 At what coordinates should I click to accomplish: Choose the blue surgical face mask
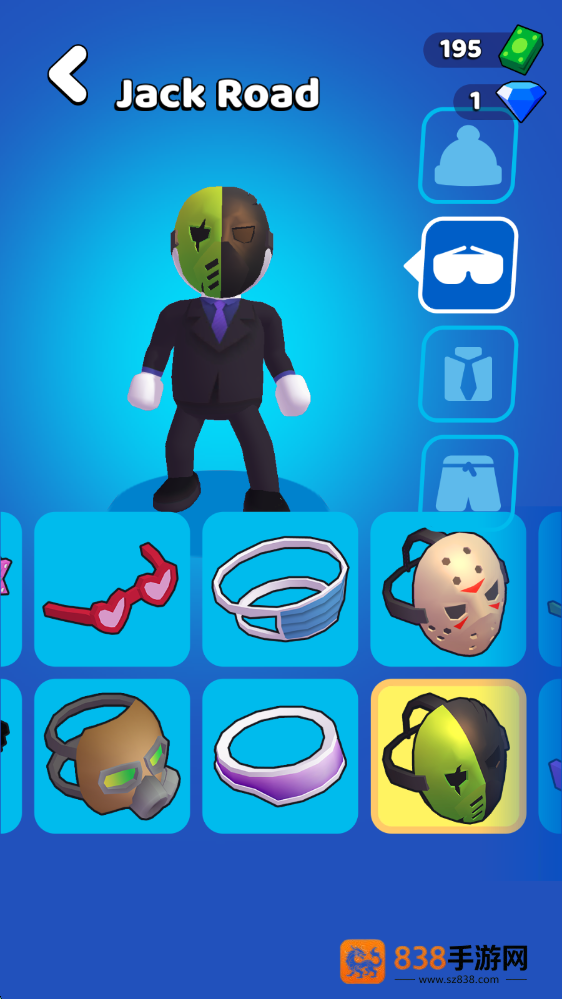[x=280, y=589]
